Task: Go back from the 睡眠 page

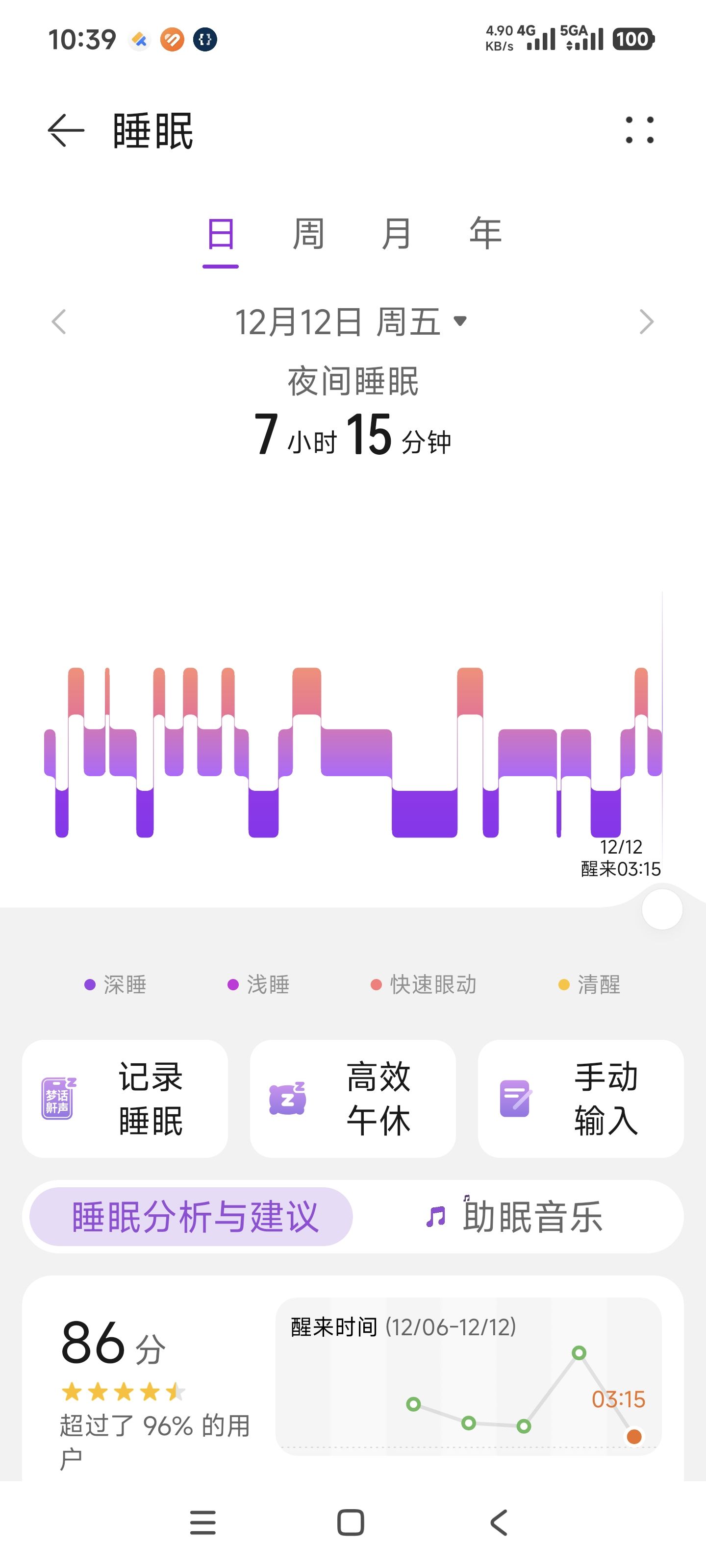Action: (x=66, y=130)
